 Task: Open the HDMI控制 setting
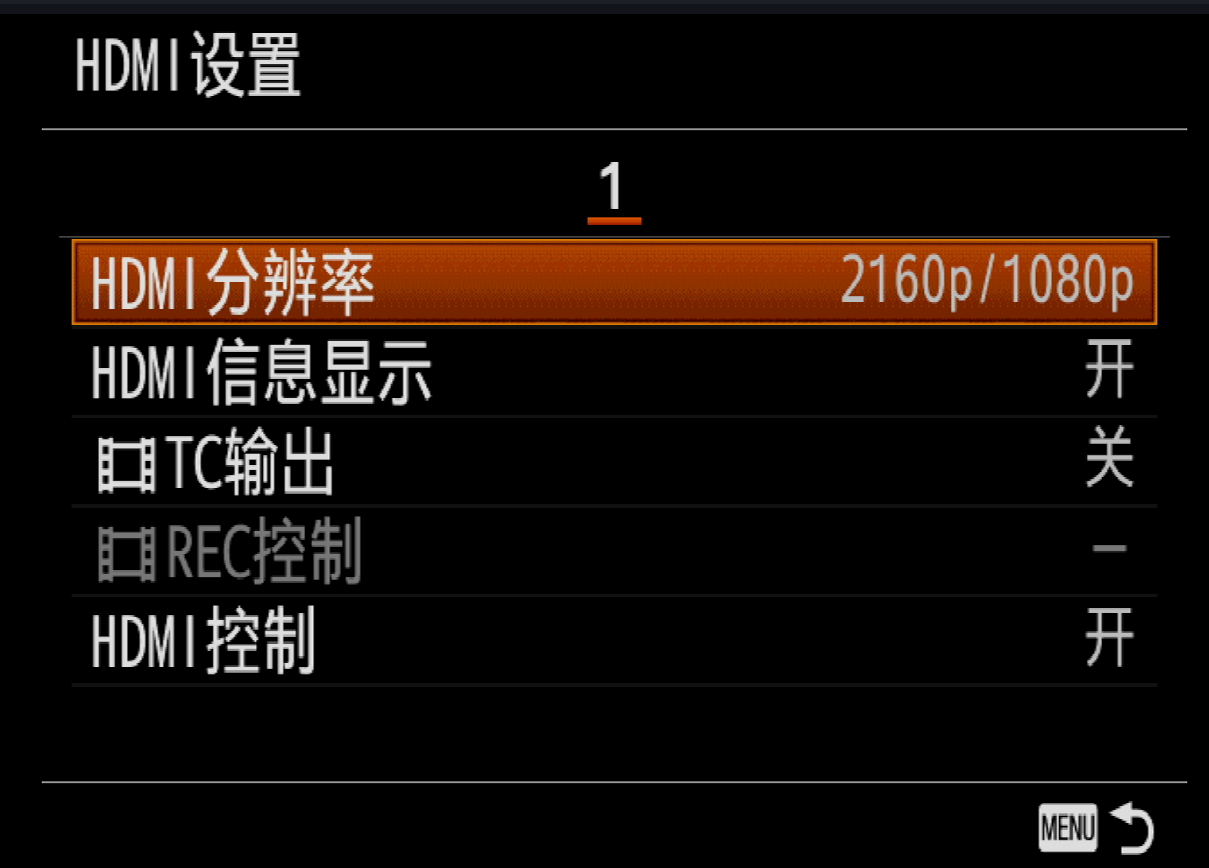(614, 641)
